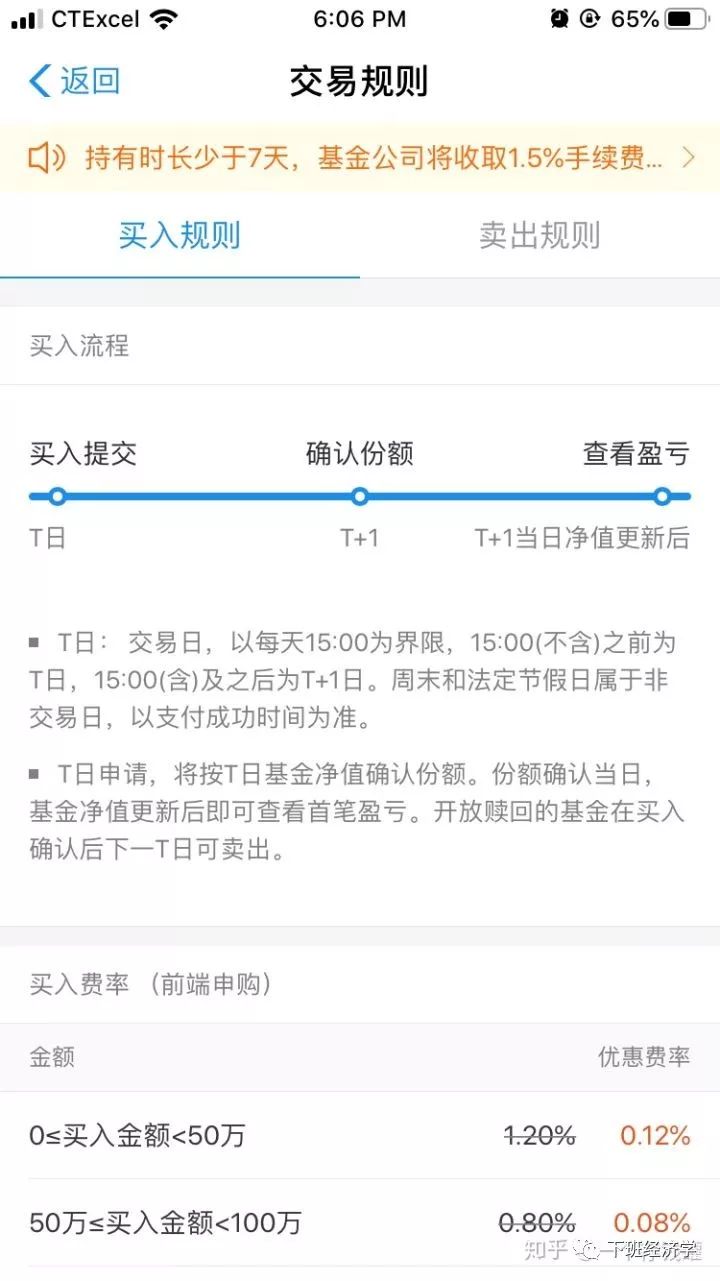Screen dimensions: 720x1281
Task: Tap the 交易规则 page title
Action: click(360, 82)
